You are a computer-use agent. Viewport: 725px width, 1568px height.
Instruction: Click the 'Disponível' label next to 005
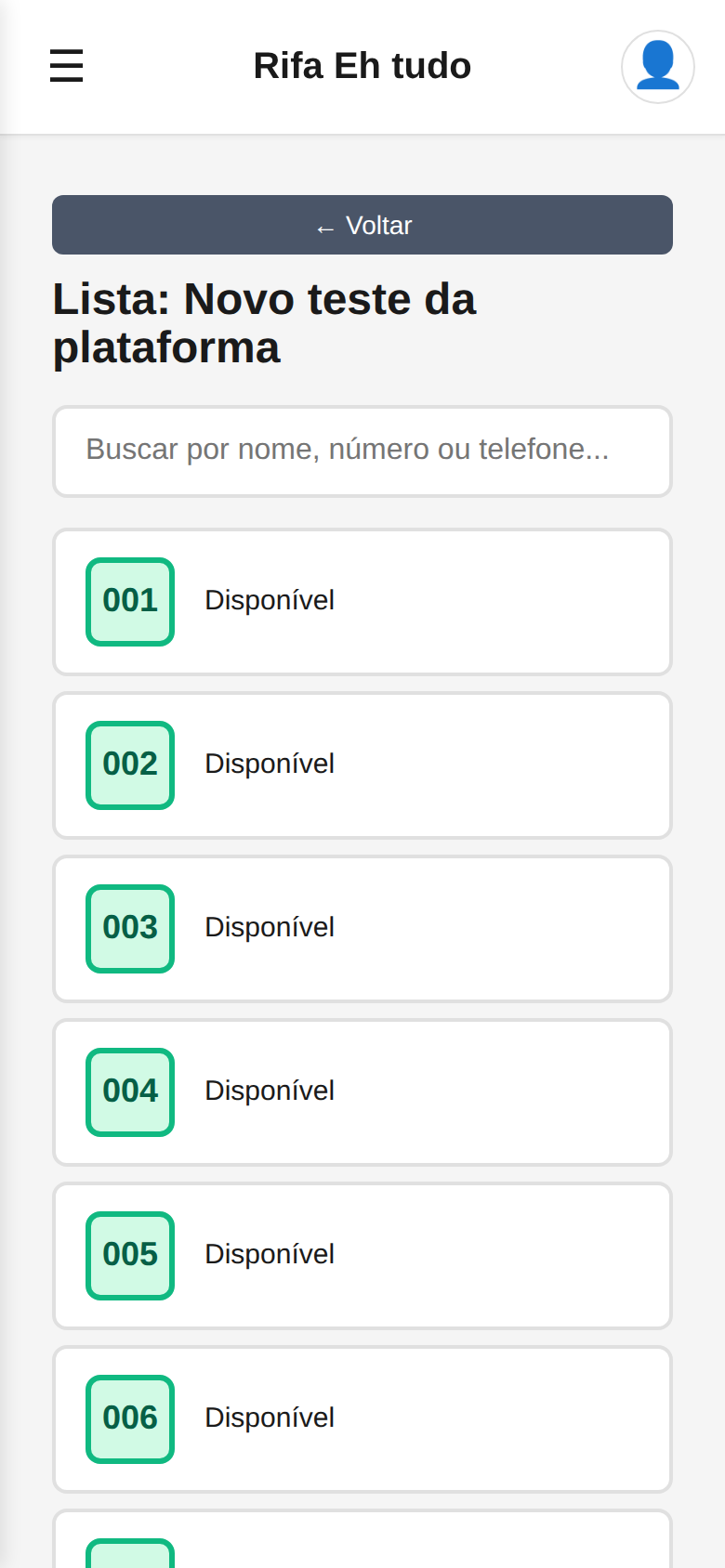pyautogui.click(x=269, y=1255)
